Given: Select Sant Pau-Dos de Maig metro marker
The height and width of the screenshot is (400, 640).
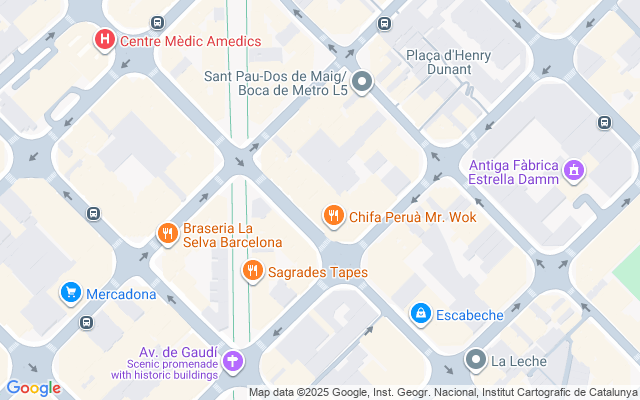Looking at the screenshot, I should (362, 83).
